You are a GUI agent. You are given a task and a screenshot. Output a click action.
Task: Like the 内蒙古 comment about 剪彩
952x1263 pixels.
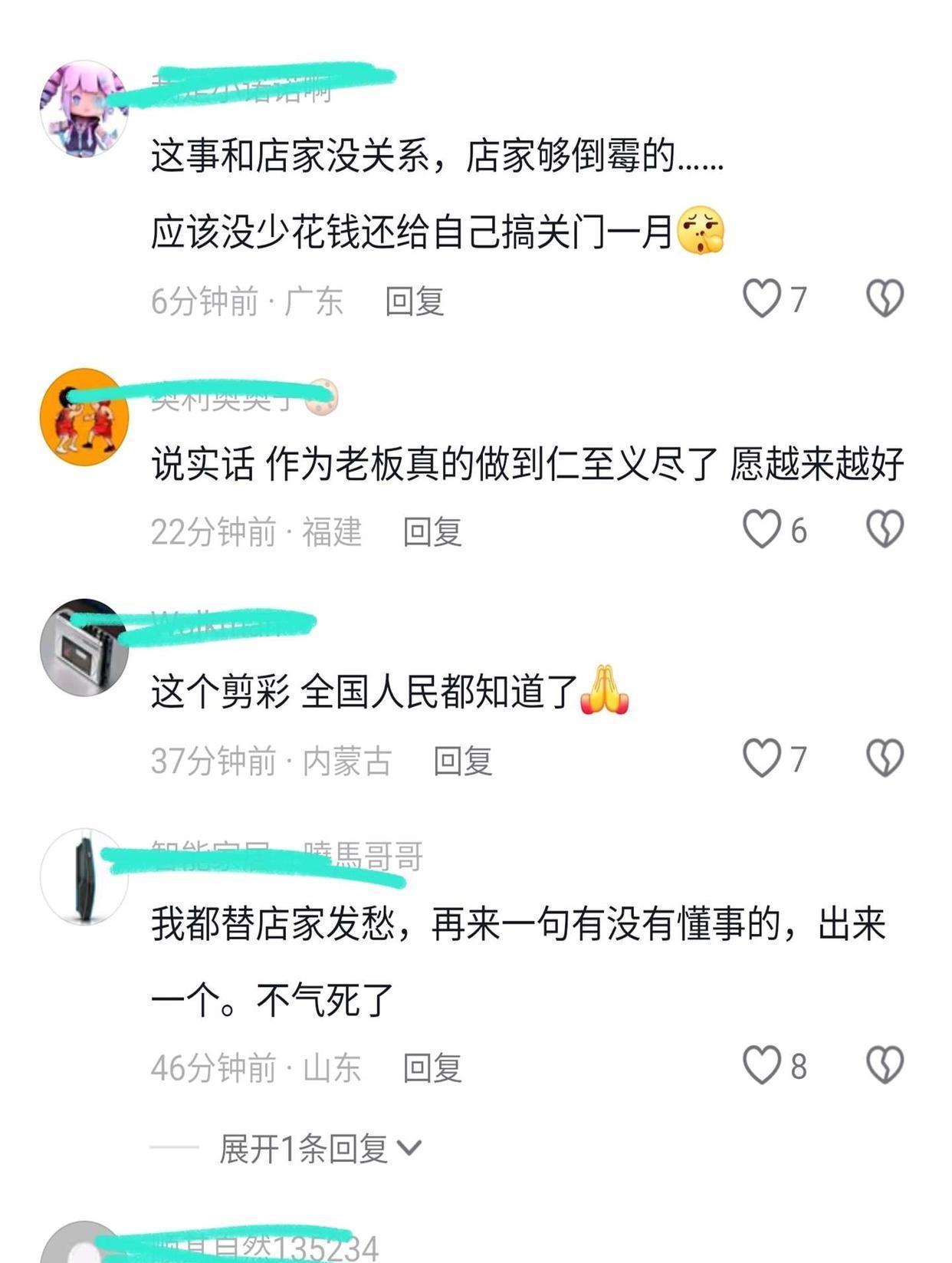(x=762, y=758)
